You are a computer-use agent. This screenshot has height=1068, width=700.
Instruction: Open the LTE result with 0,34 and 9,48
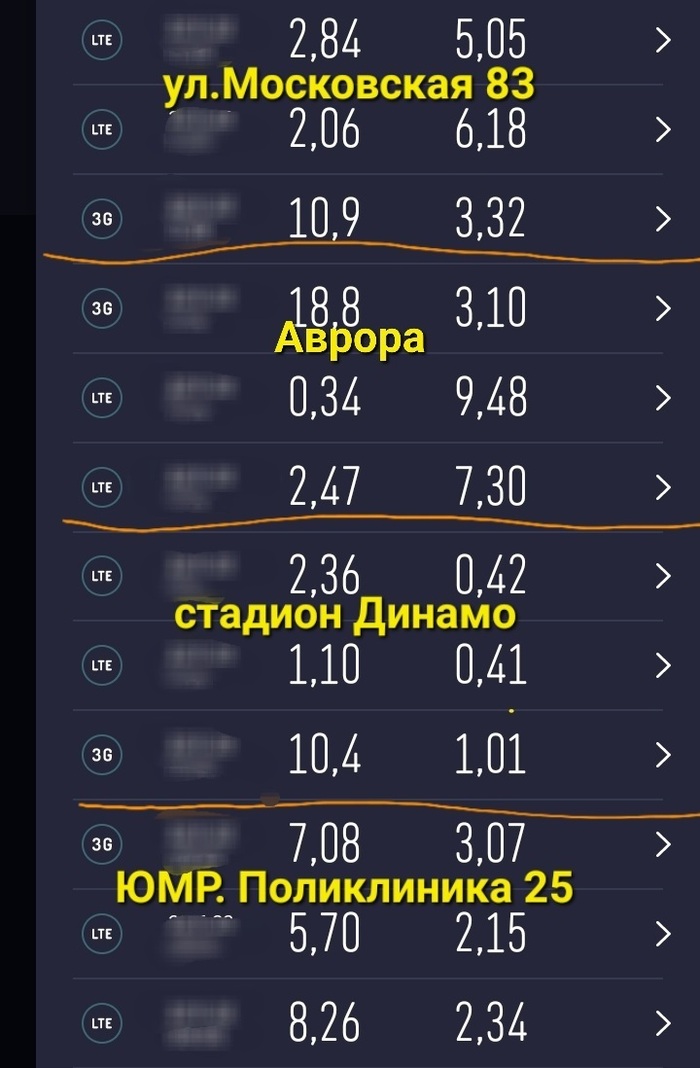pos(661,398)
